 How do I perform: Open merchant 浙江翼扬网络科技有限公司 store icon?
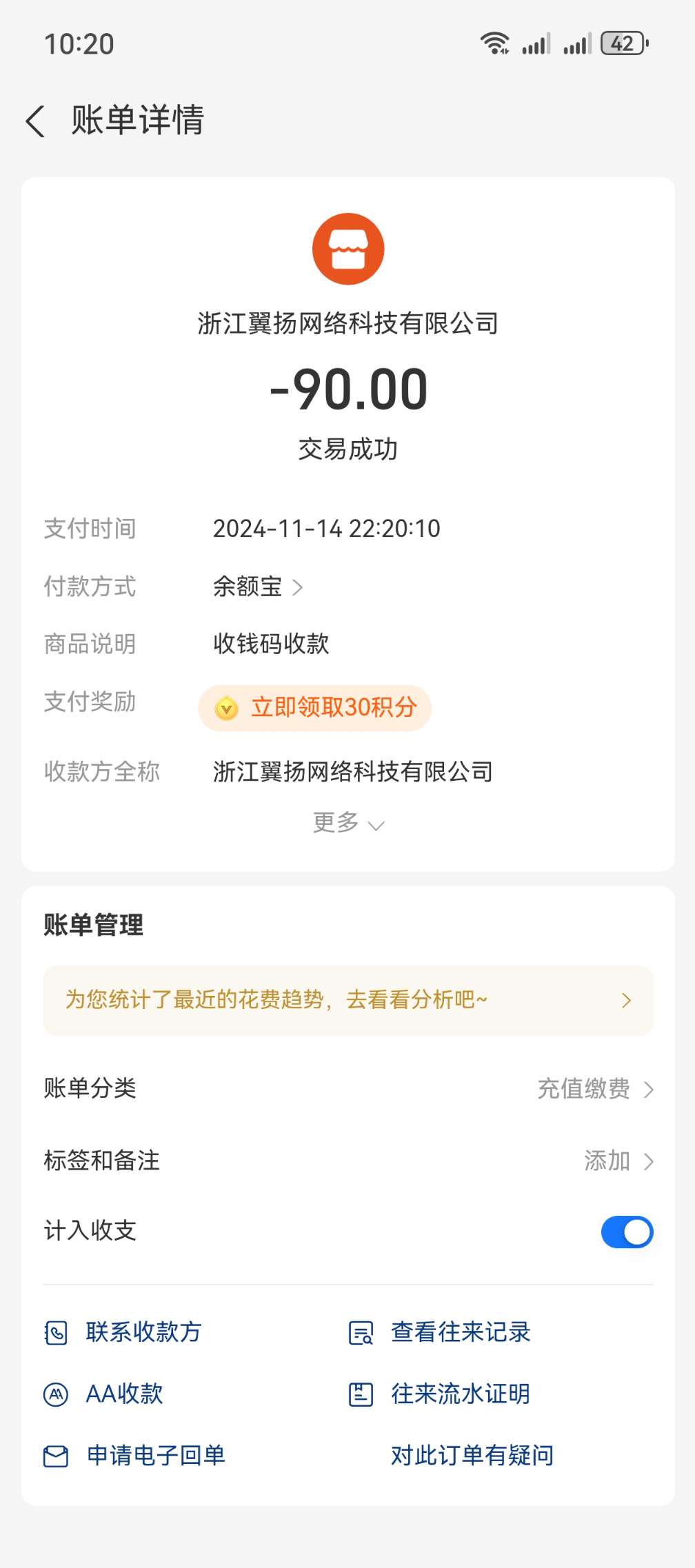pyautogui.click(x=347, y=249)
